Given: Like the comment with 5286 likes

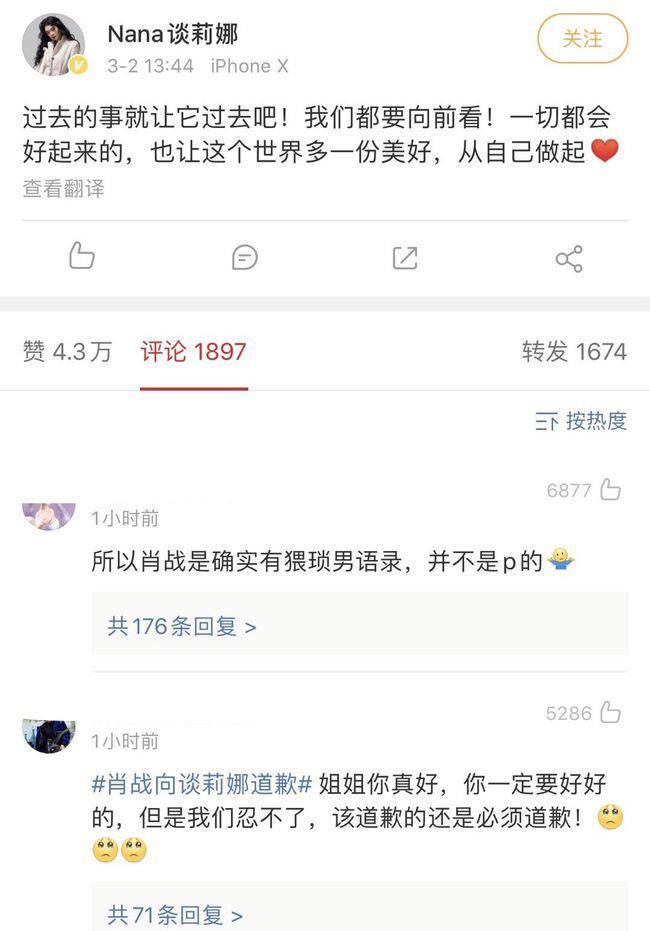Looking at the screenshot, I should pyautogui.click(x=609, y=713).
